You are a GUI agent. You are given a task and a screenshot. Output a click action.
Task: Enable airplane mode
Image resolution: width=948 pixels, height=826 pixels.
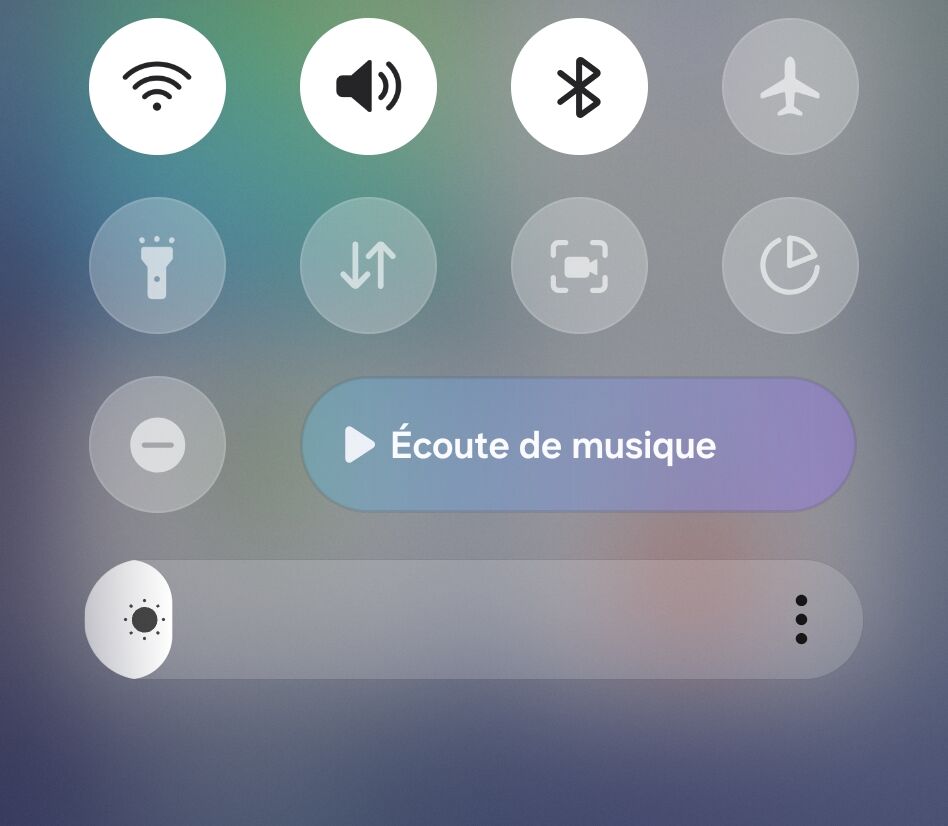click(x=790, y=87)
